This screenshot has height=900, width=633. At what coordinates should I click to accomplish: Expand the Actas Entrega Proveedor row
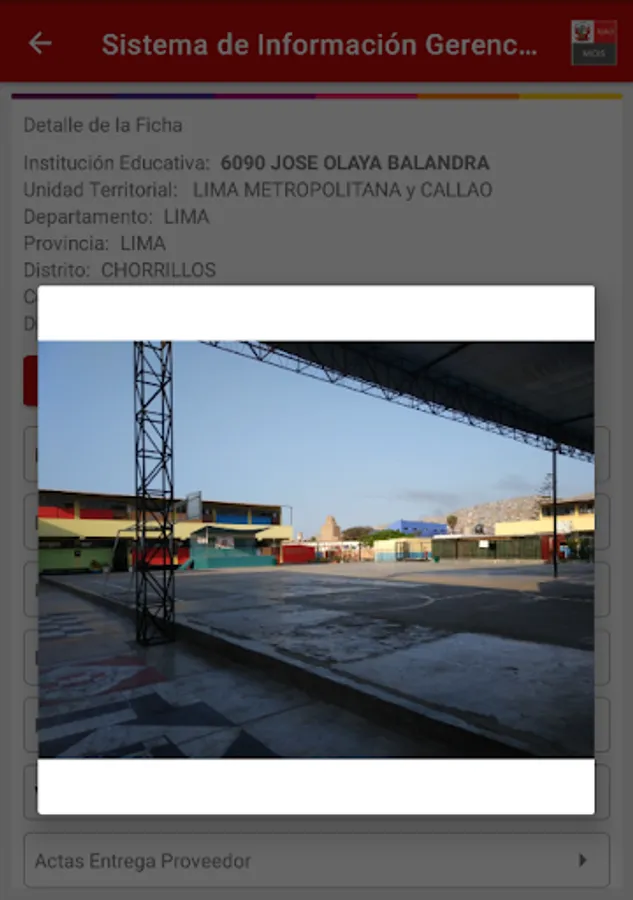[x=316, y=860]
